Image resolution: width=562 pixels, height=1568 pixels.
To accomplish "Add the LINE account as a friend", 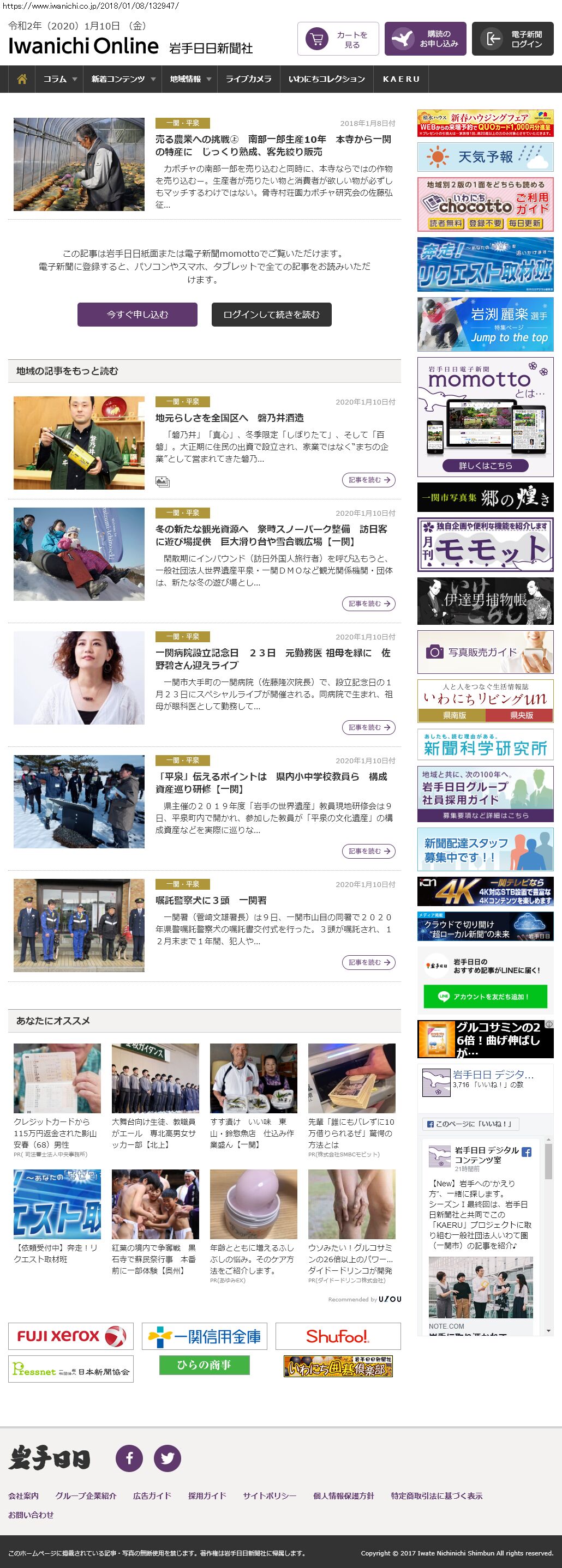I will point(485,997).
